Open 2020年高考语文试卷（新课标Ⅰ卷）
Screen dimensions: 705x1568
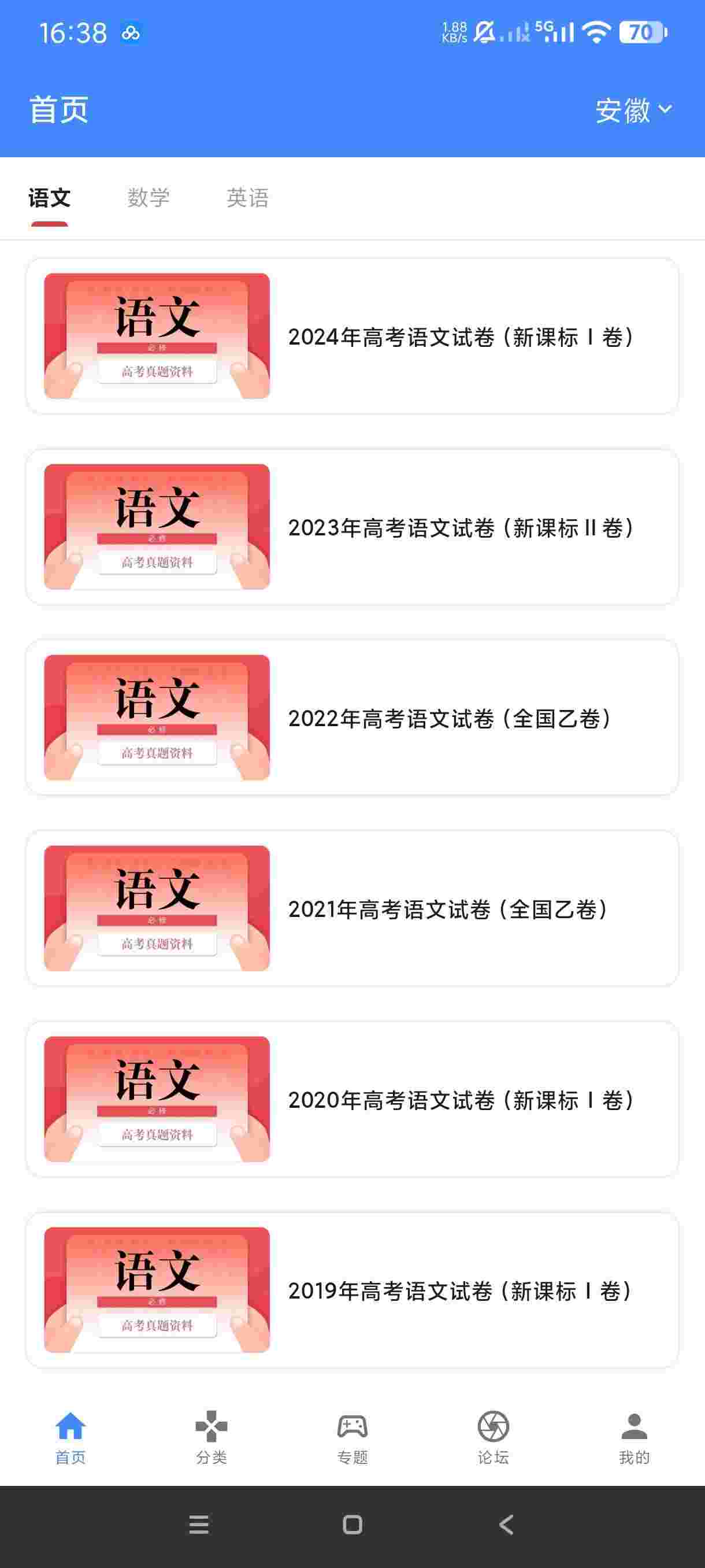[351, 1099]
